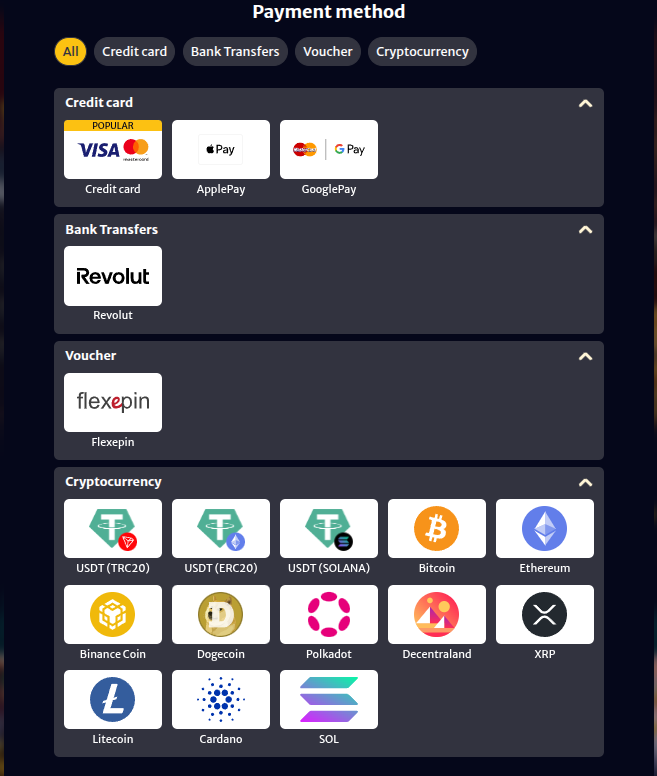This screenshot has width=657, height=776.
Task: Filter by Bank Transfers chip
Action: 235,51
